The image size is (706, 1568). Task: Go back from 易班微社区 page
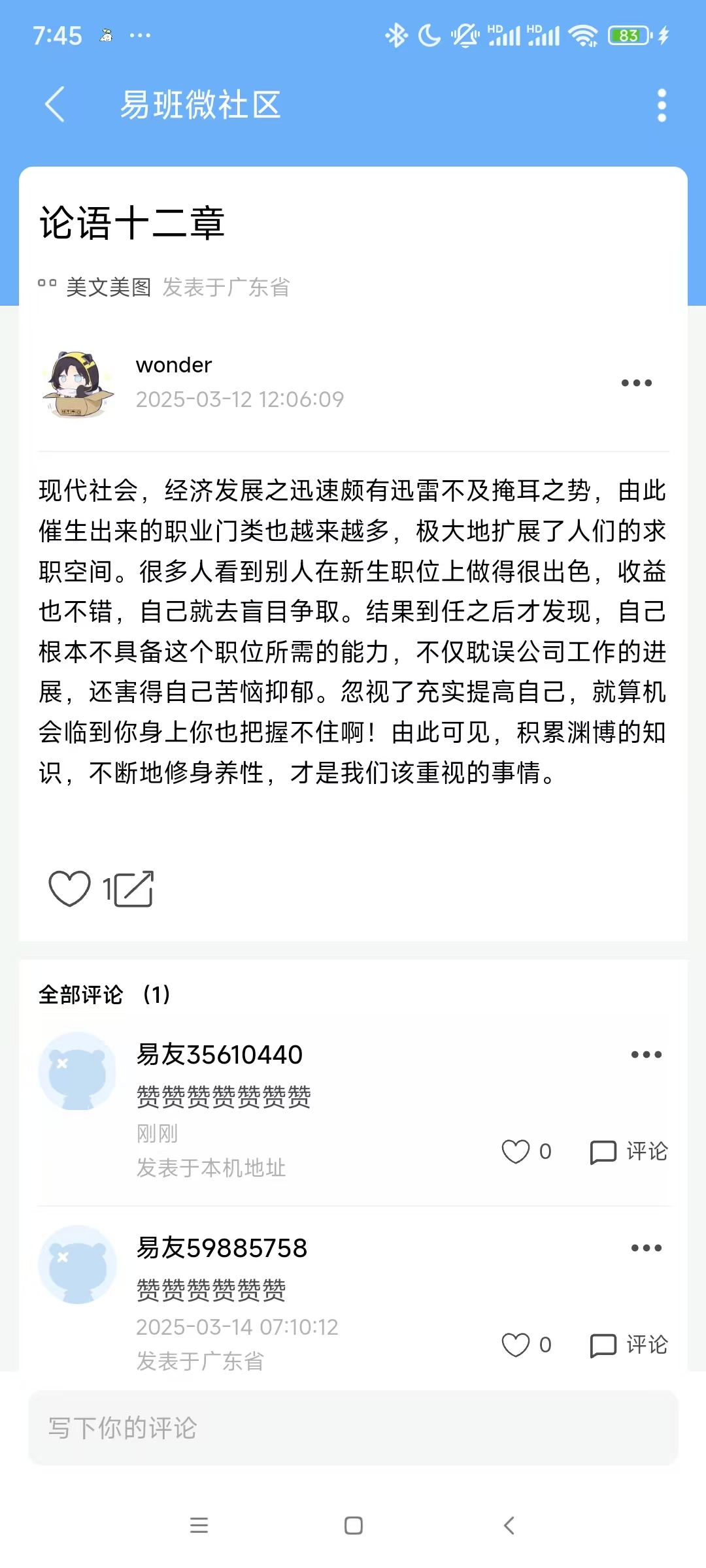click(x=55, y=105)
